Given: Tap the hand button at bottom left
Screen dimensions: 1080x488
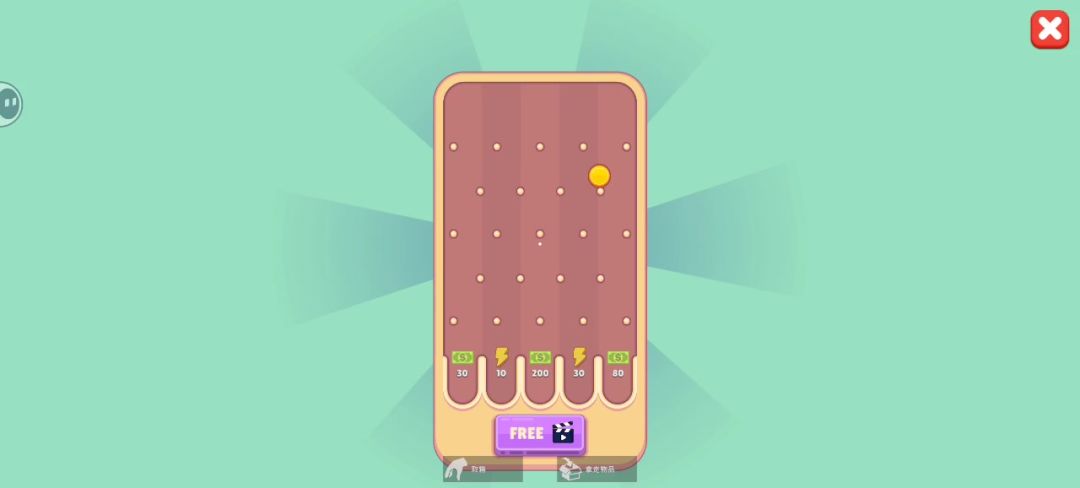Looking at the screenshot, I should [482, 469].
